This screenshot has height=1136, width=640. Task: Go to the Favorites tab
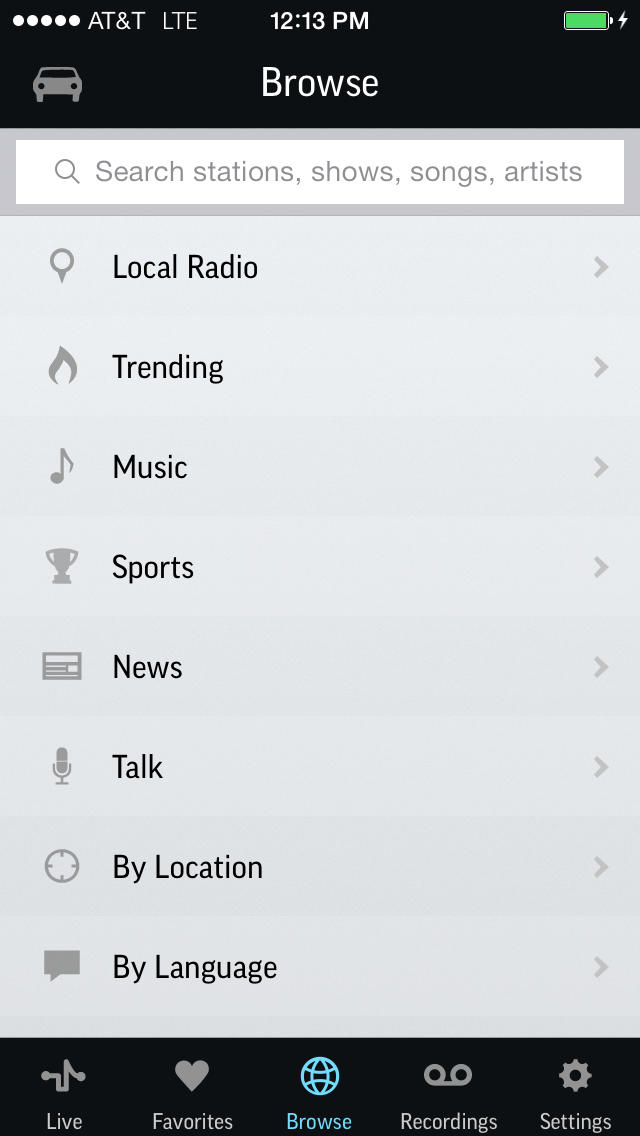point(192,1090)
